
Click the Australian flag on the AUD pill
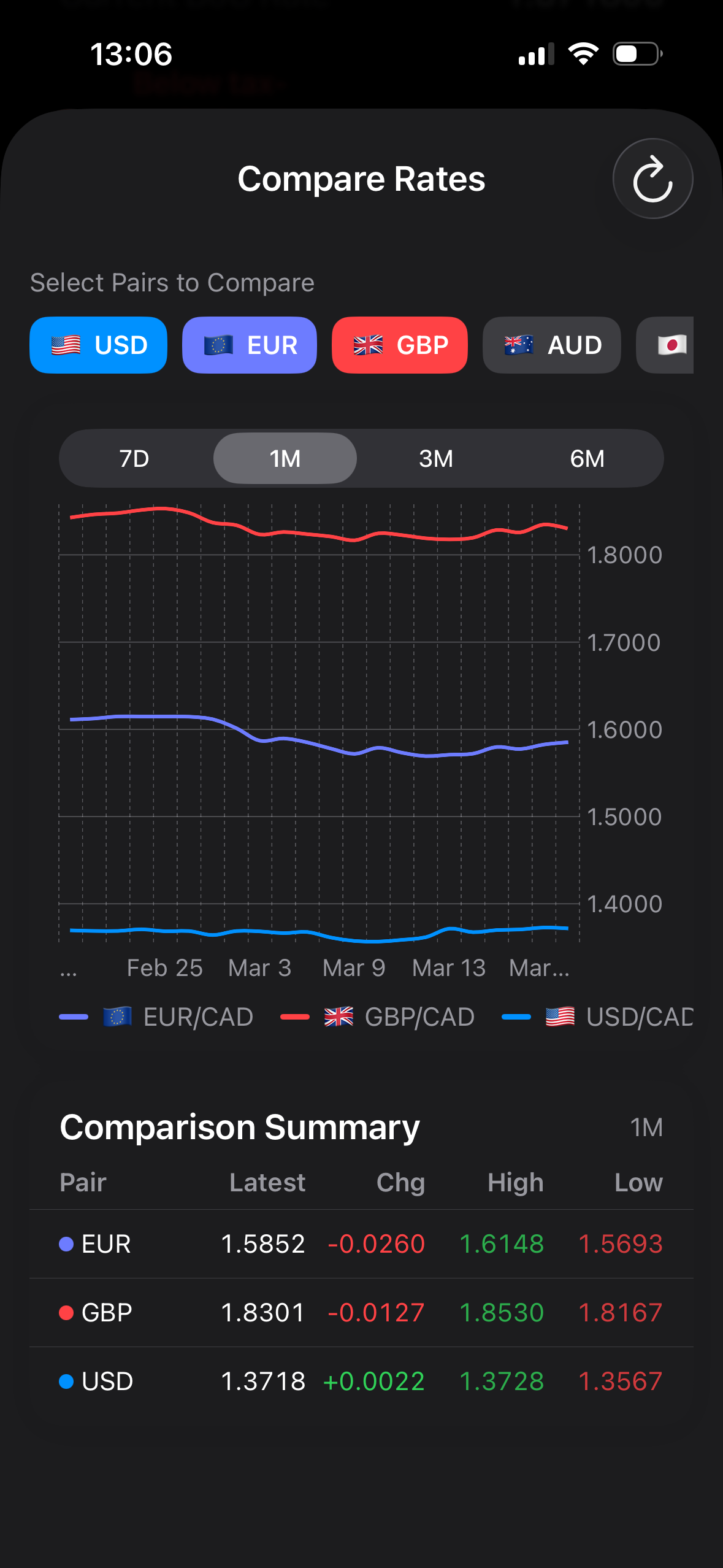pyautogui.click(x=515, y=345)
